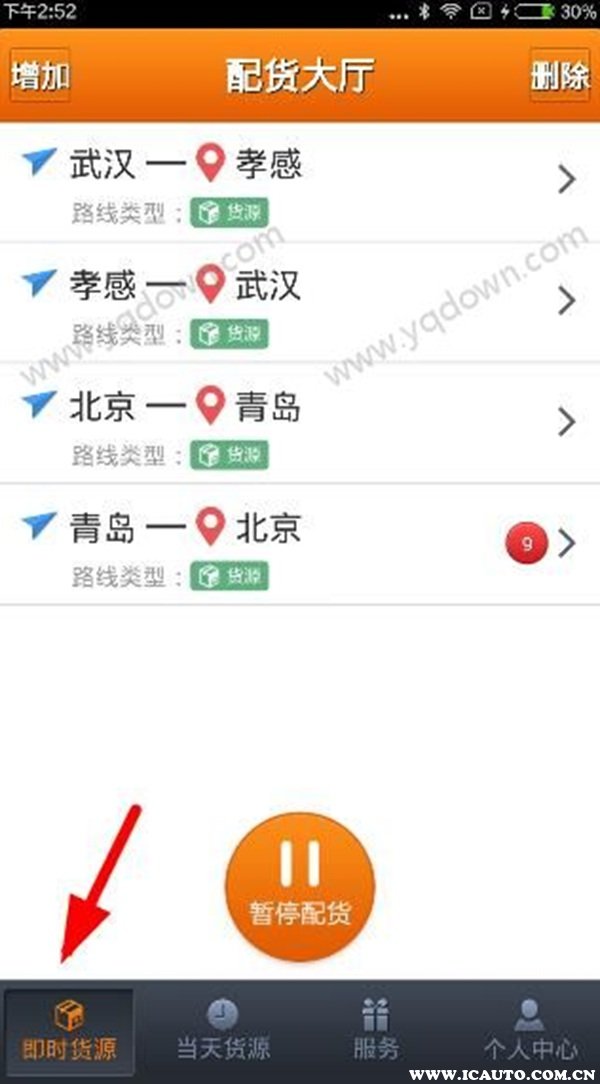Open the 服务 tab

[376, 1031]
